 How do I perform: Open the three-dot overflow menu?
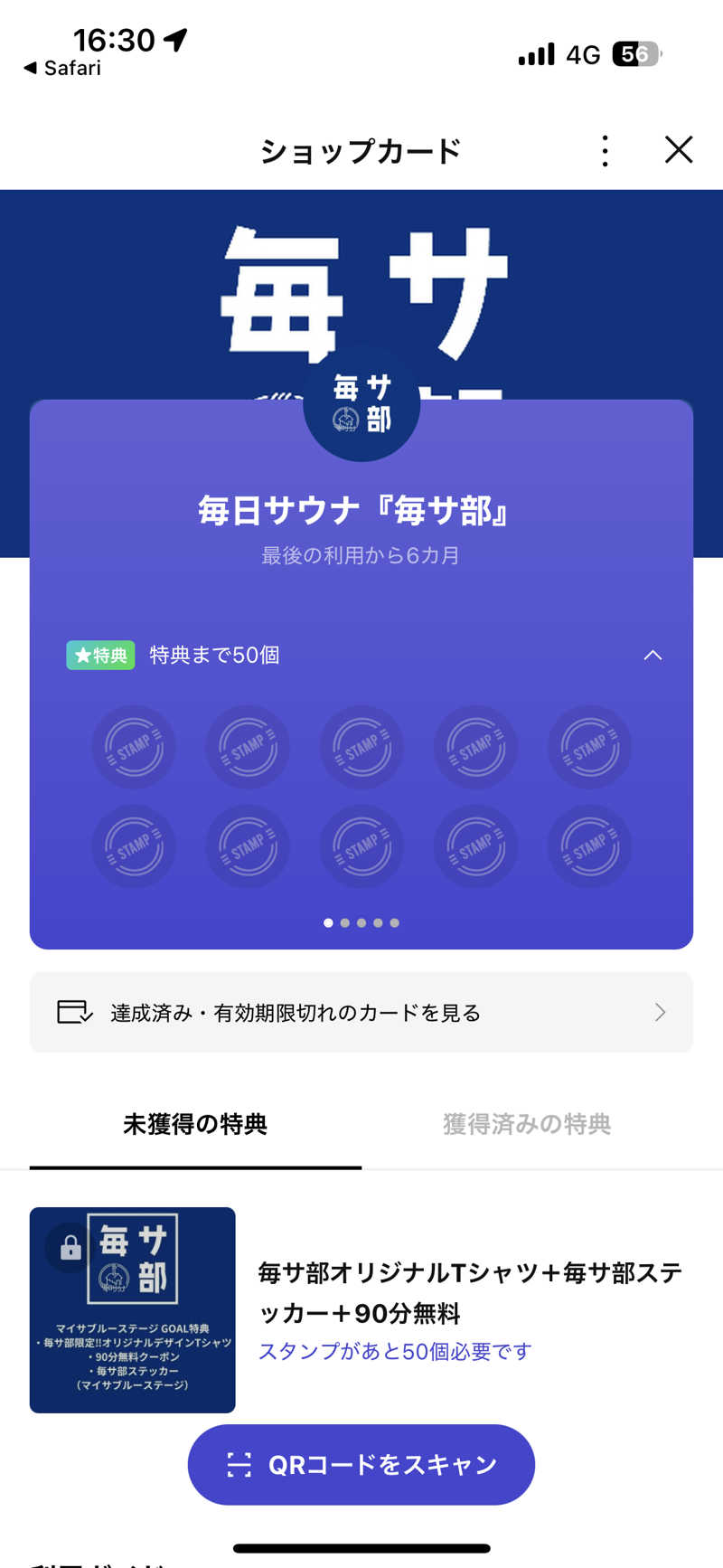[x=605, y=151]
